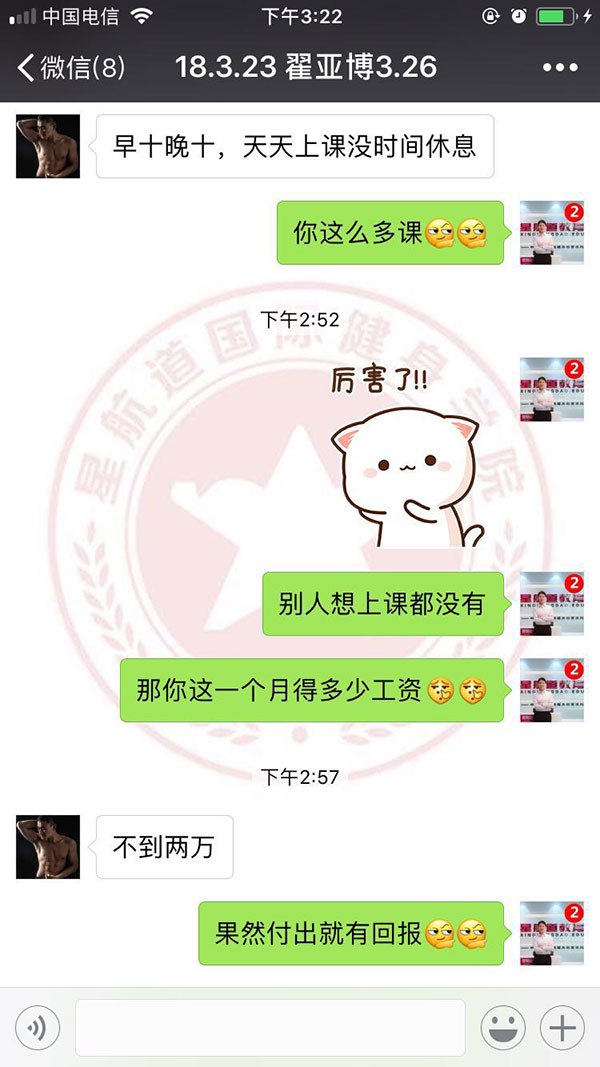Tap sender avatar beside 别人想上课都没有

552,604
